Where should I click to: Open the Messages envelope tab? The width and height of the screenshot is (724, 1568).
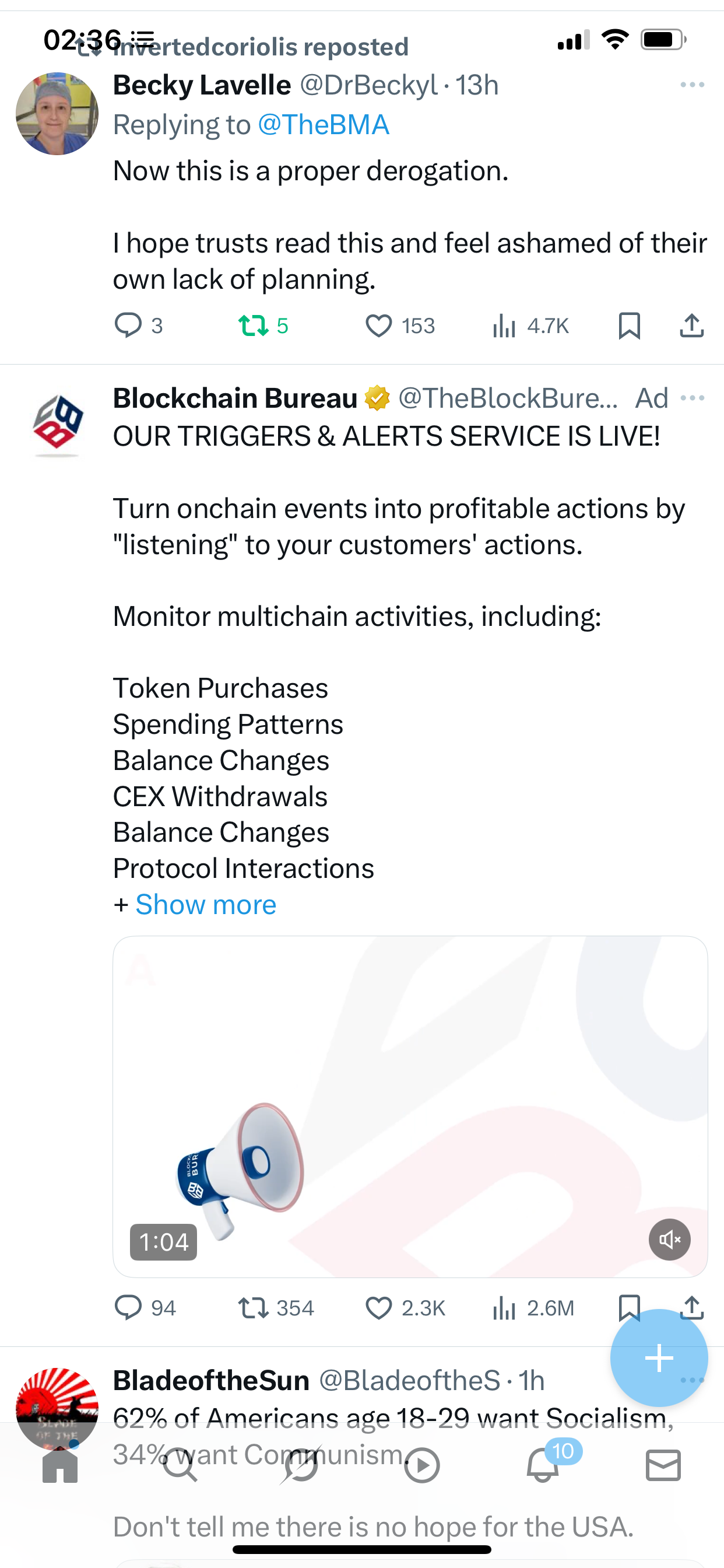(663, 1465)
